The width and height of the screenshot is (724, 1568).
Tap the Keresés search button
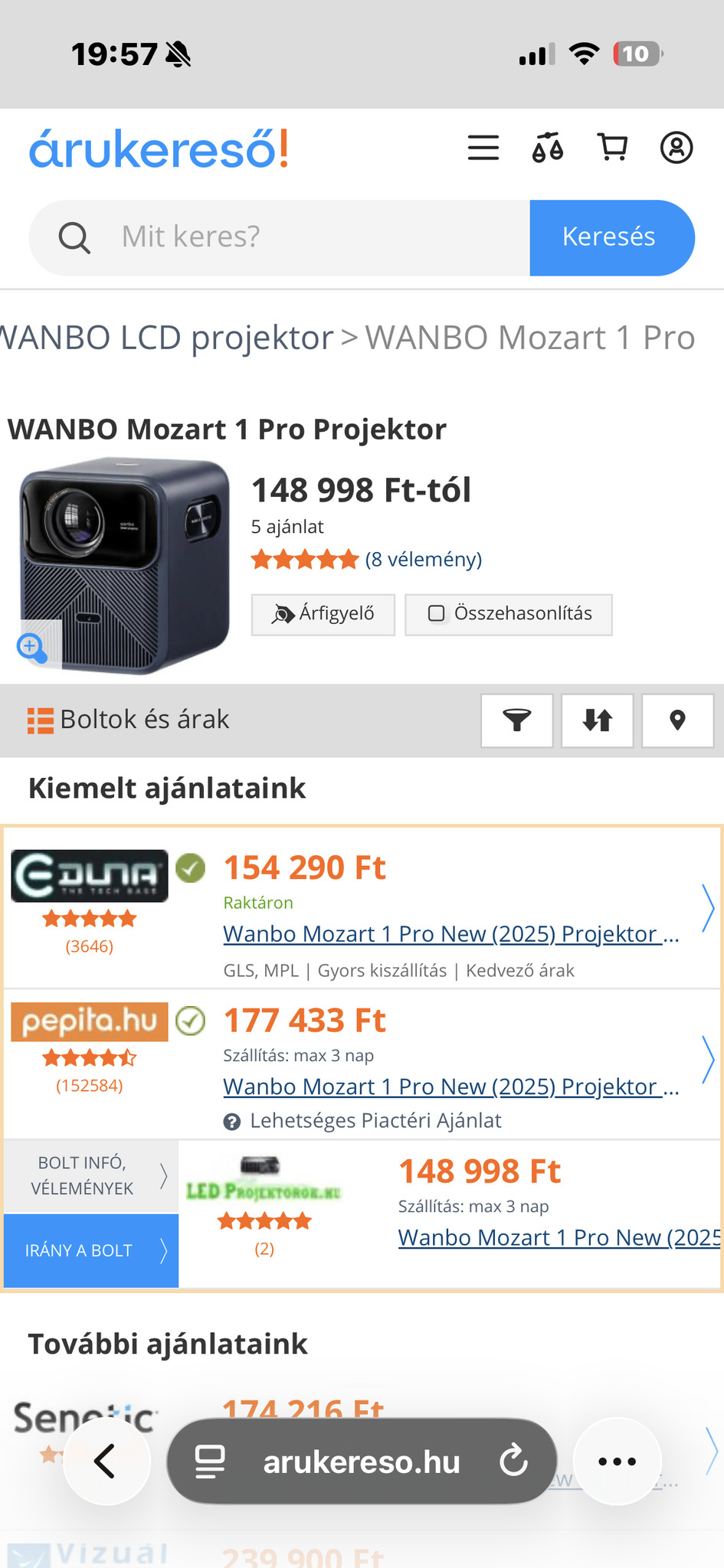611,237
